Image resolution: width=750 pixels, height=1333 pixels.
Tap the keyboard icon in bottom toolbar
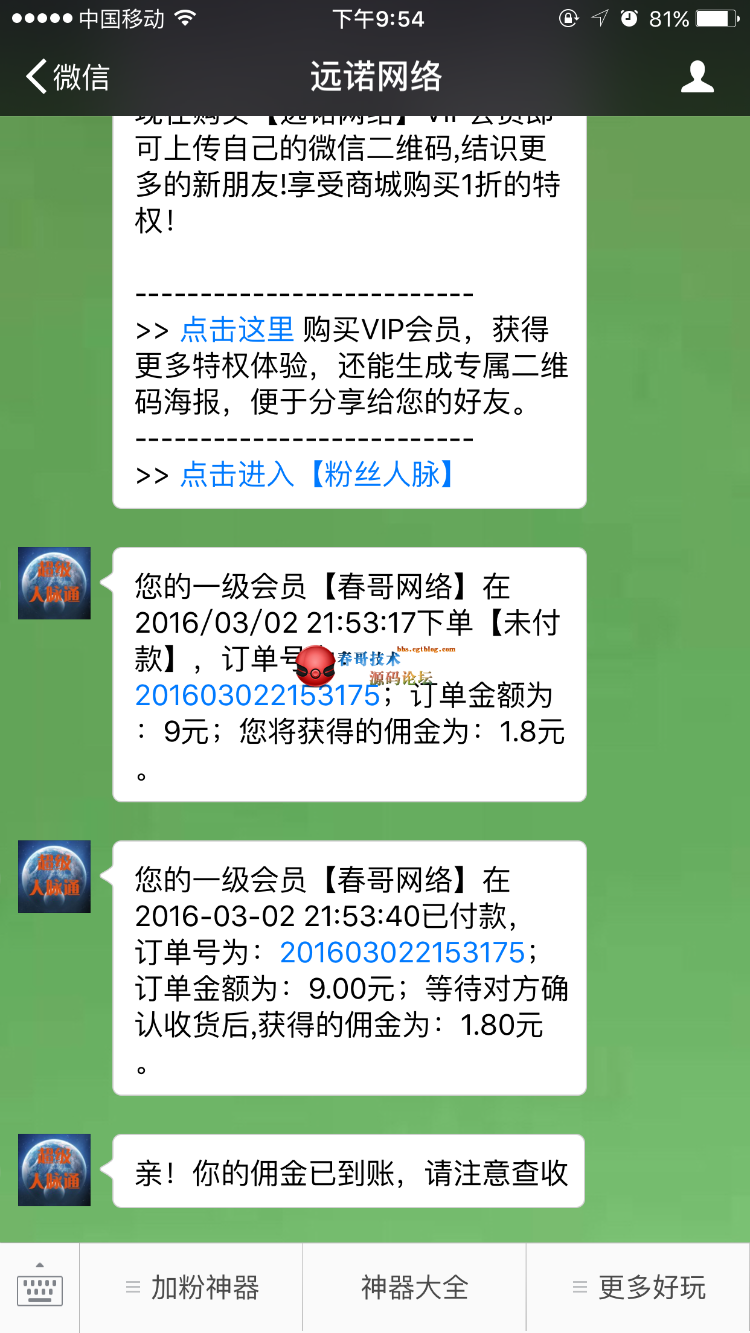[38, 1288]
